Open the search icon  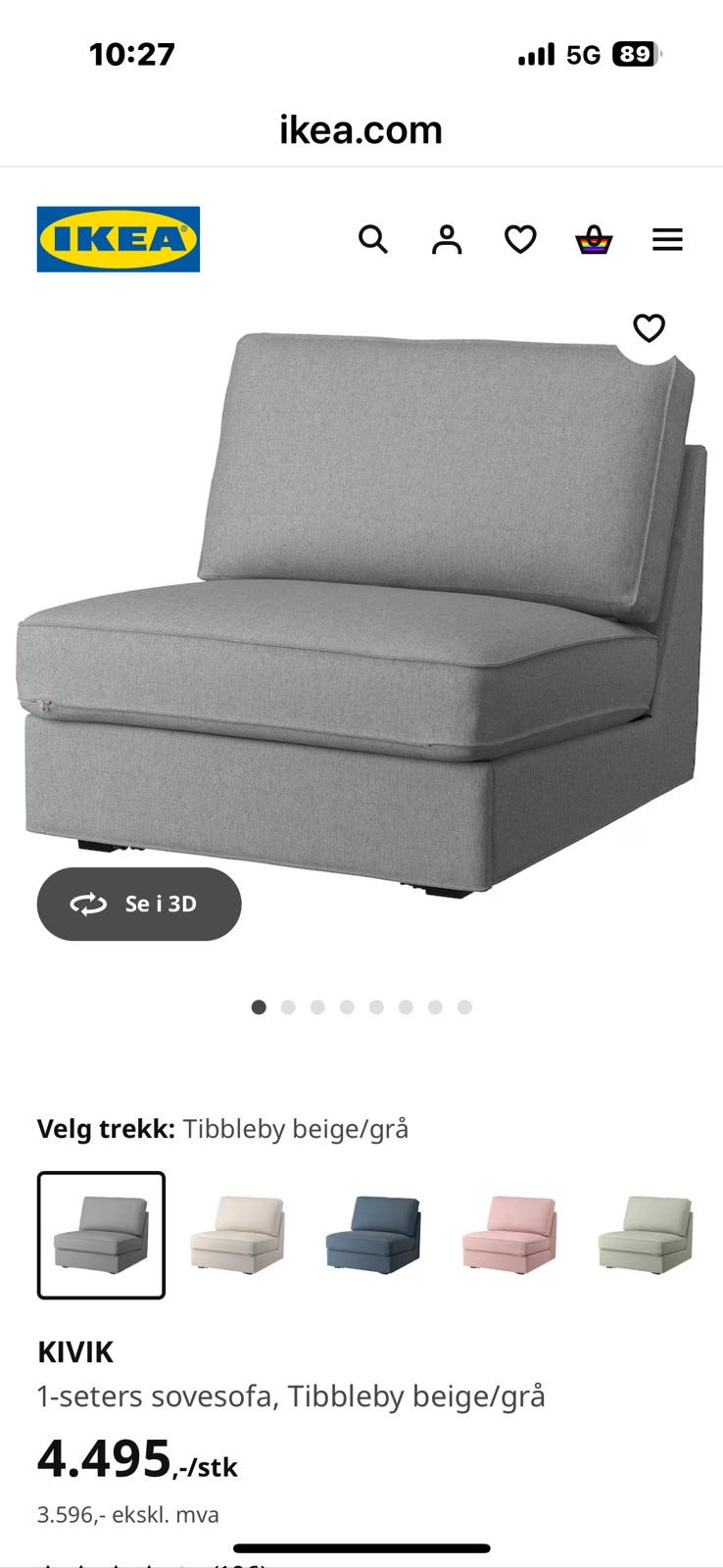[373, 238]
